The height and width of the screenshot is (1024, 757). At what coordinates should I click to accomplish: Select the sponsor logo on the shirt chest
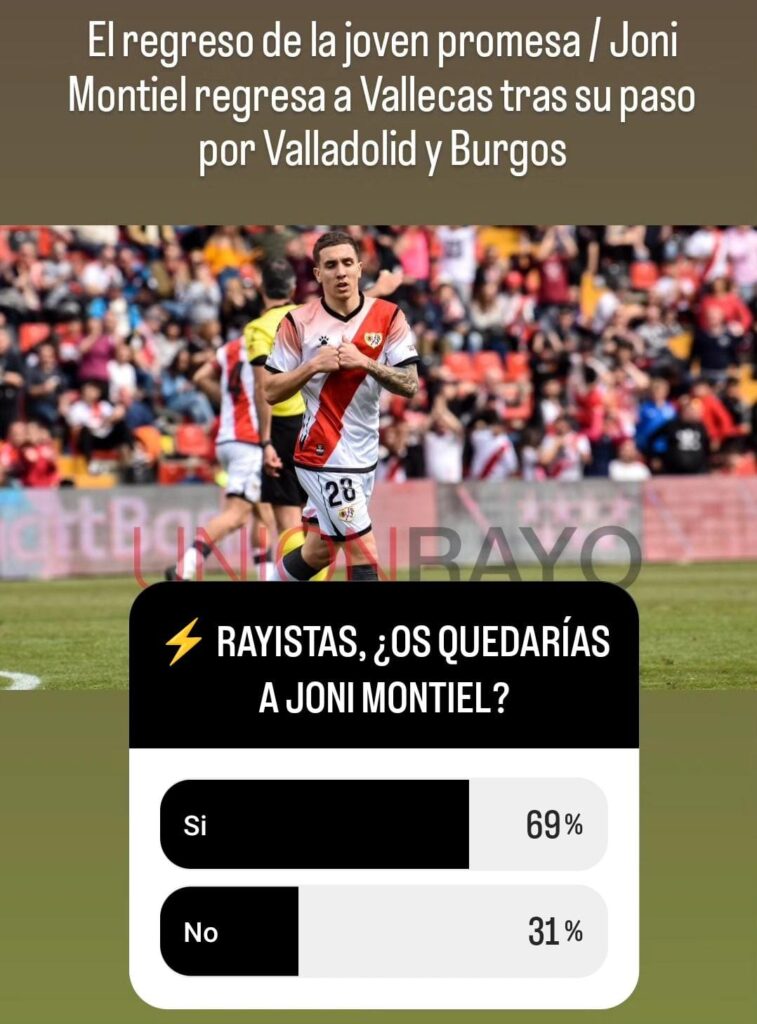pyautogui.click(x=322, y=340)
